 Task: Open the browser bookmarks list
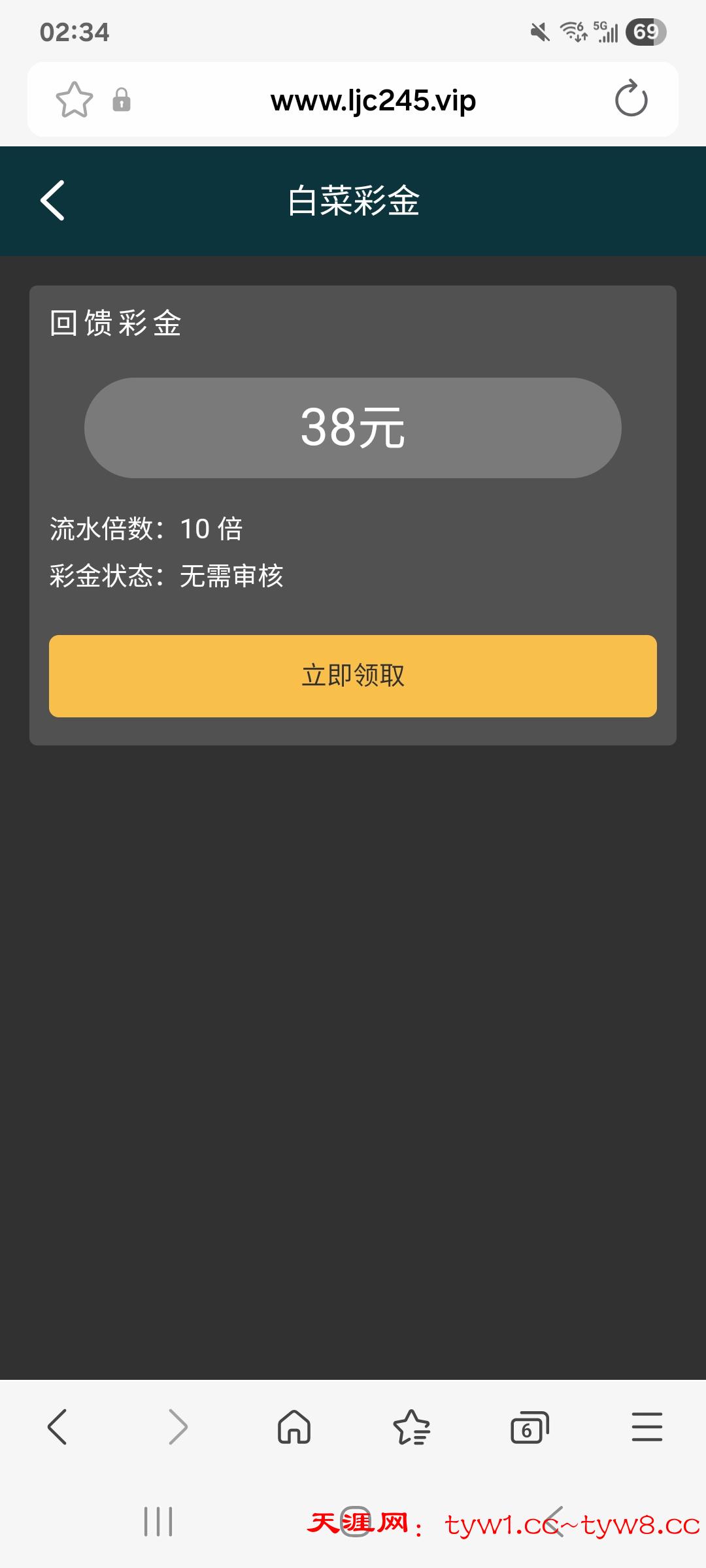click(411, 1426)
